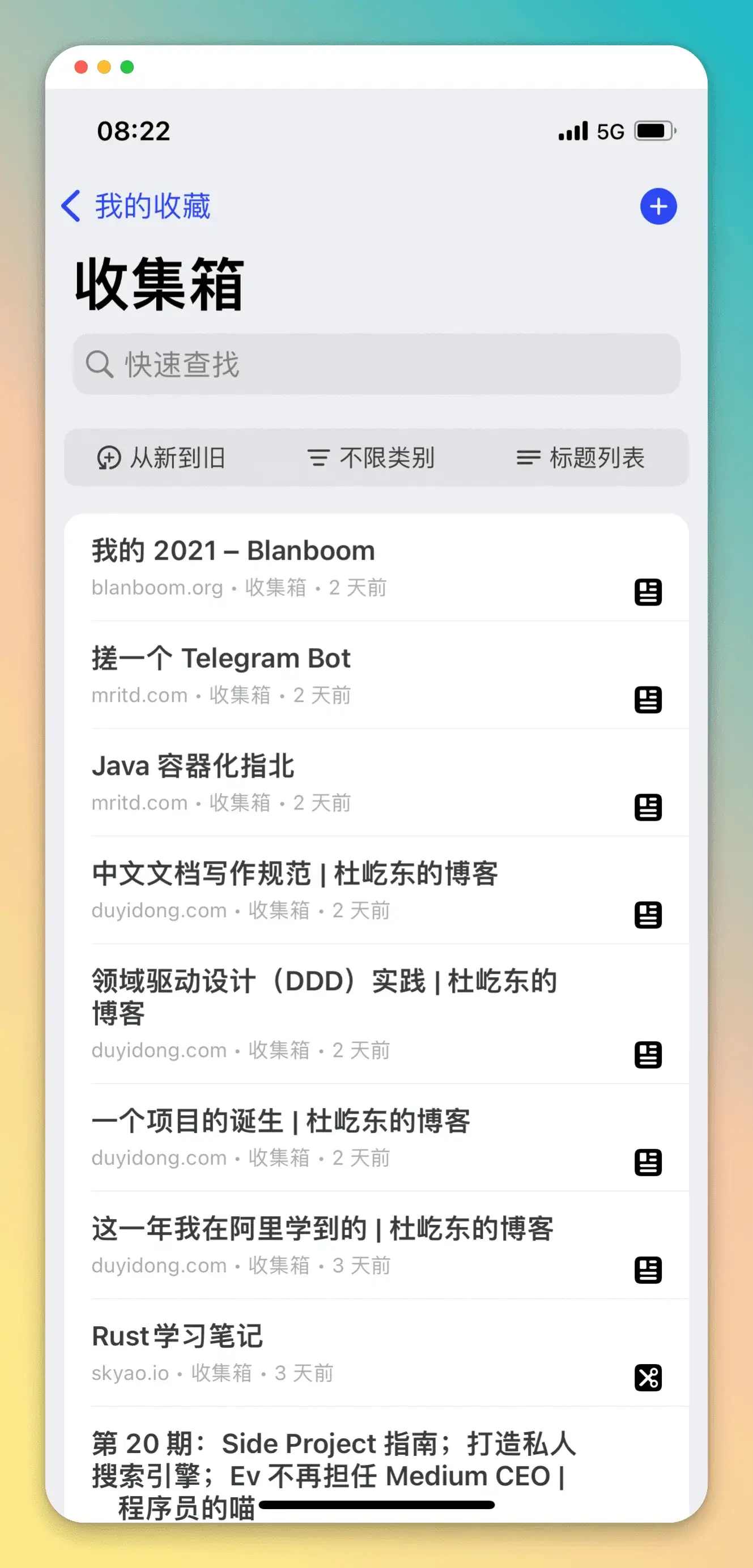Open 领域驱动设计（DDD）实践 article
The height and width of the screenshot is (1568, 753).
click(x=376, y=1014)
